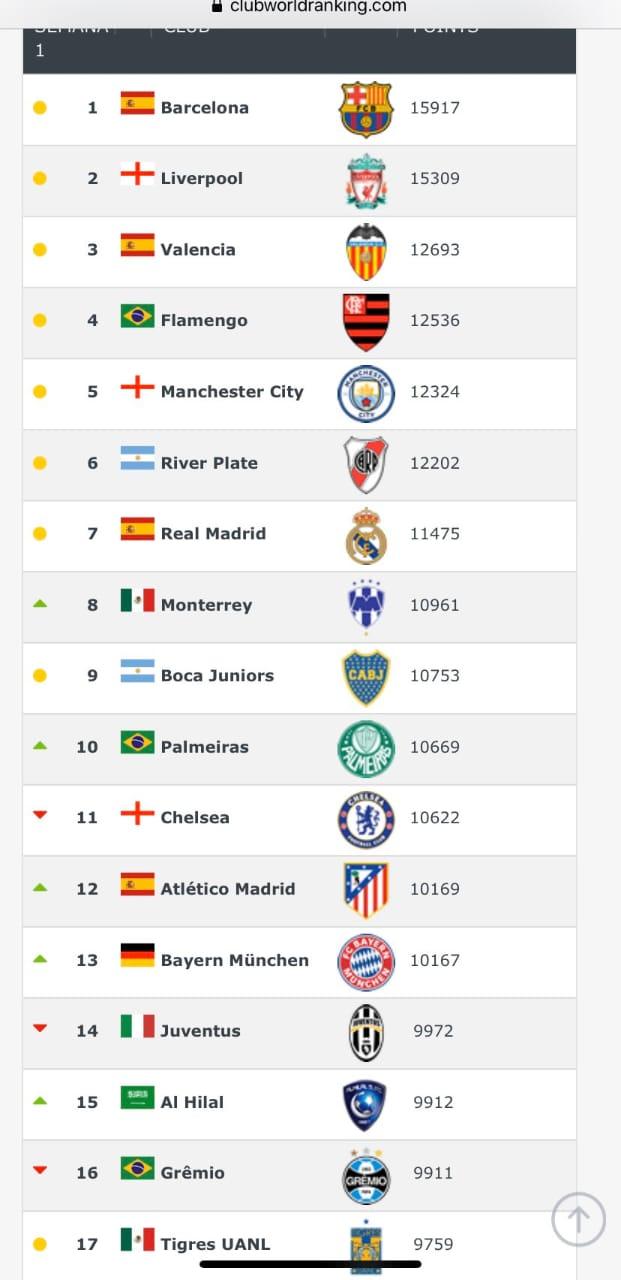Open the Monterrey club link
The image size is (621, 1280).
206,605
